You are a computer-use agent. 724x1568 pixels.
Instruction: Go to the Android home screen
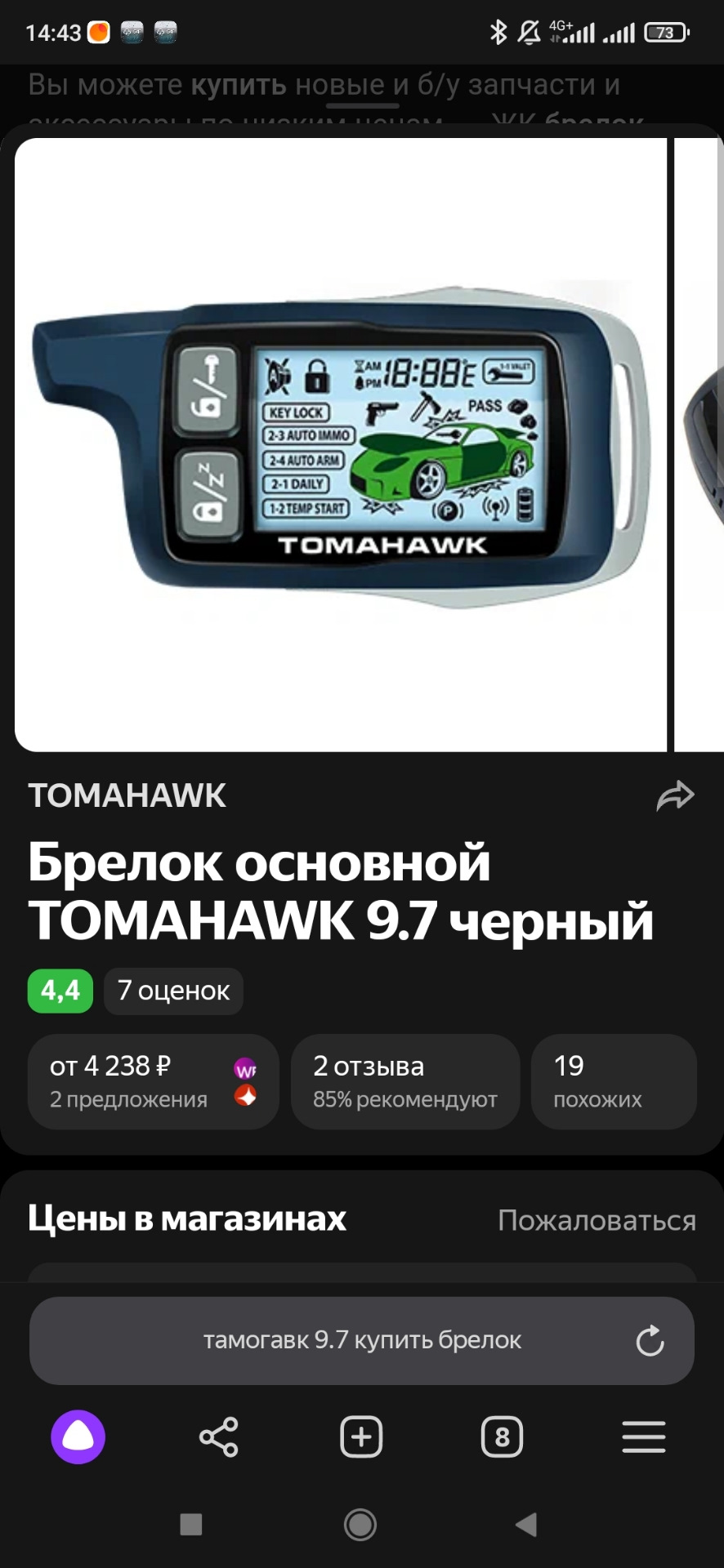tap(360, 1524)
